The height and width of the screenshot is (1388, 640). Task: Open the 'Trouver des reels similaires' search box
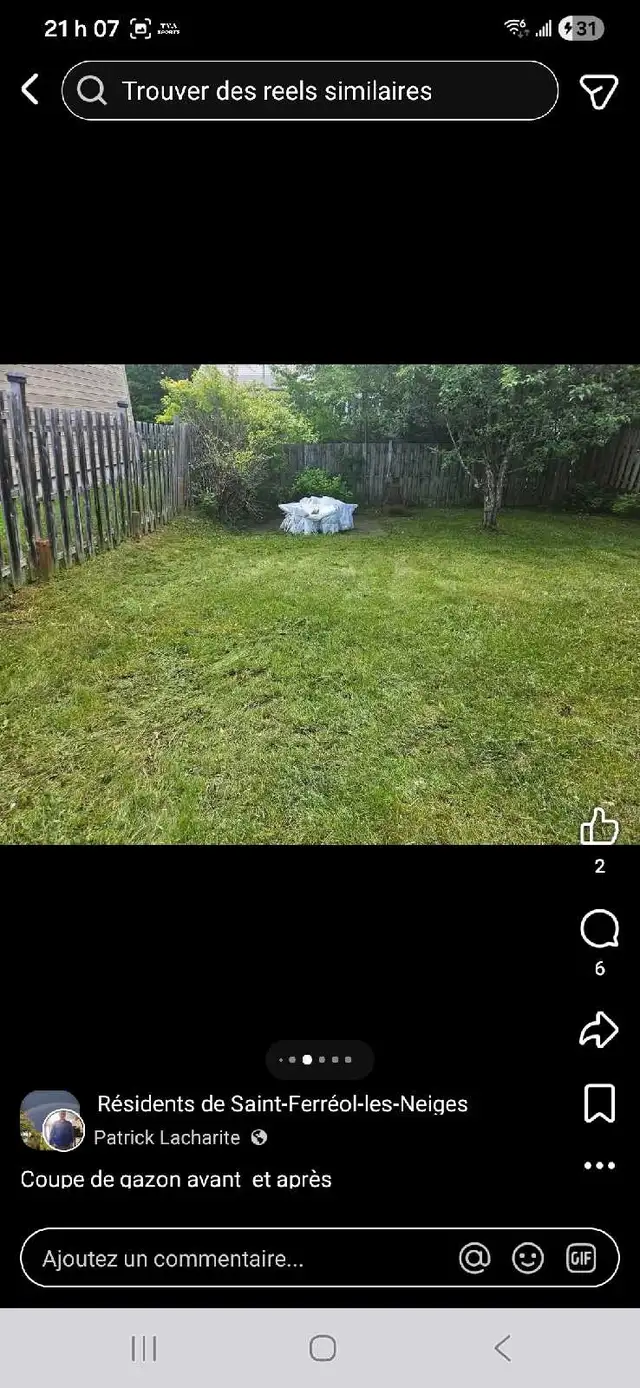310,91
